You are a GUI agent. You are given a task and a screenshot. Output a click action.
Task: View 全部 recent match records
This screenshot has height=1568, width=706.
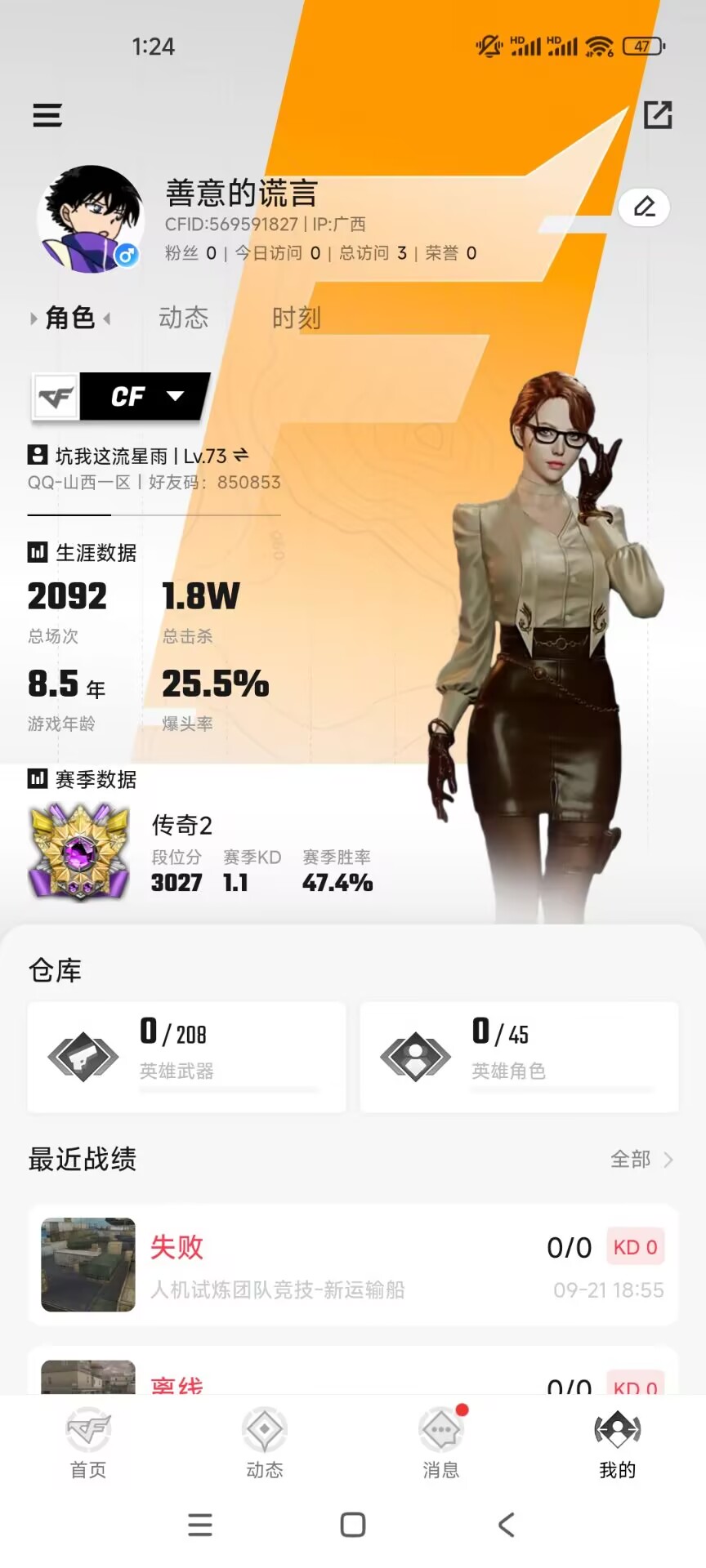[641, 1159]
